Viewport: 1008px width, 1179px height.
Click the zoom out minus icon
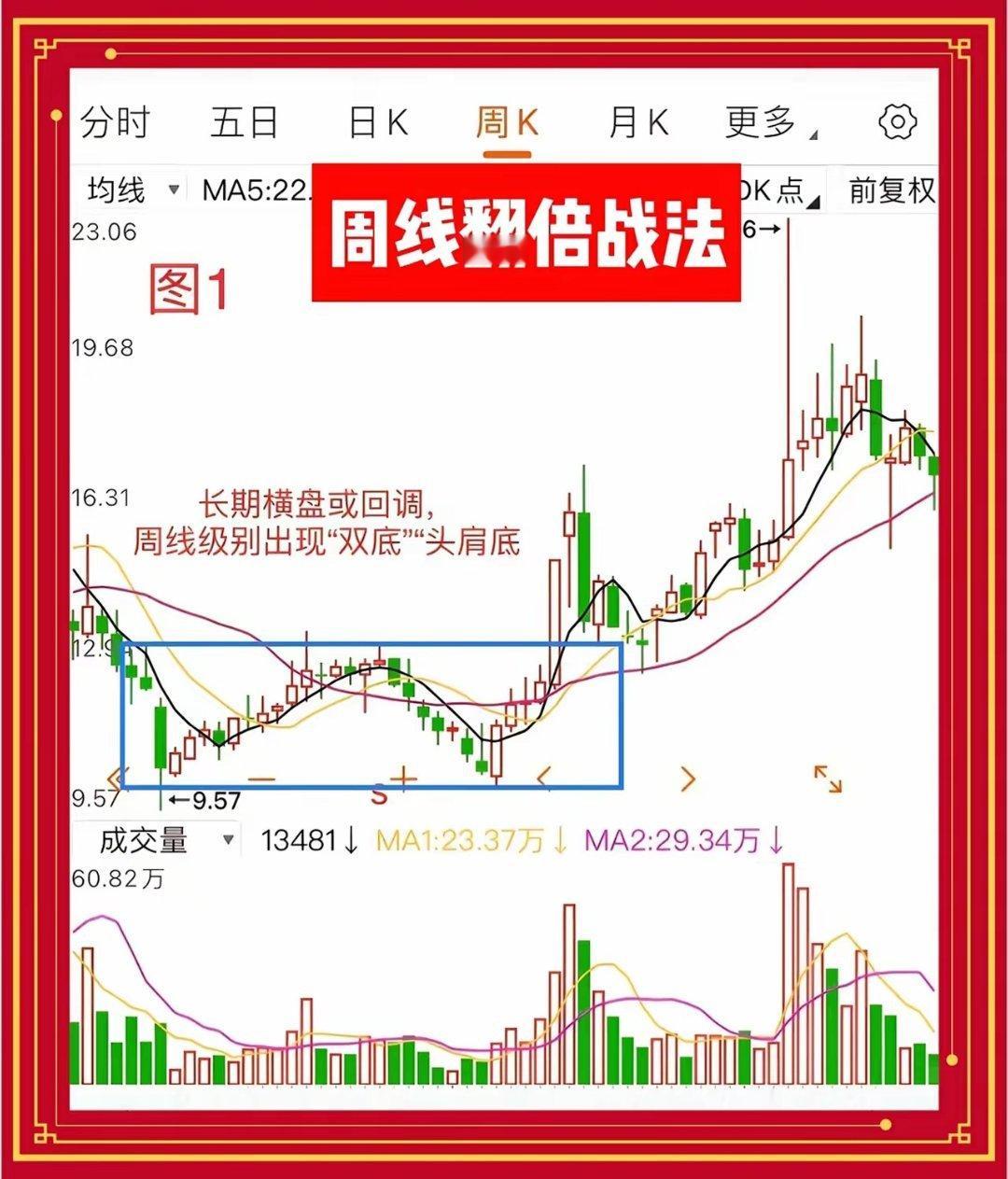262,778
